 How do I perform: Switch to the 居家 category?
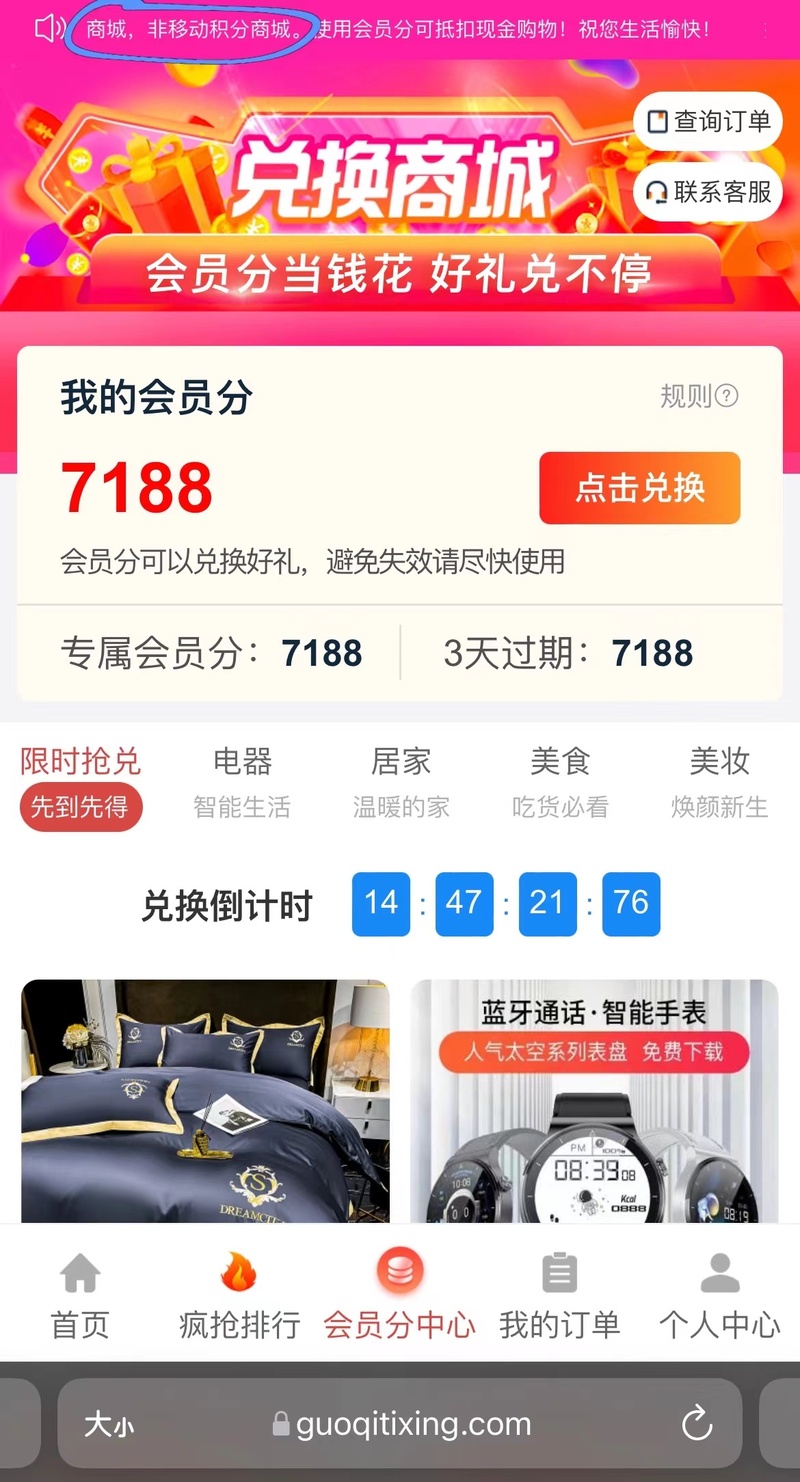coord(401,782)
